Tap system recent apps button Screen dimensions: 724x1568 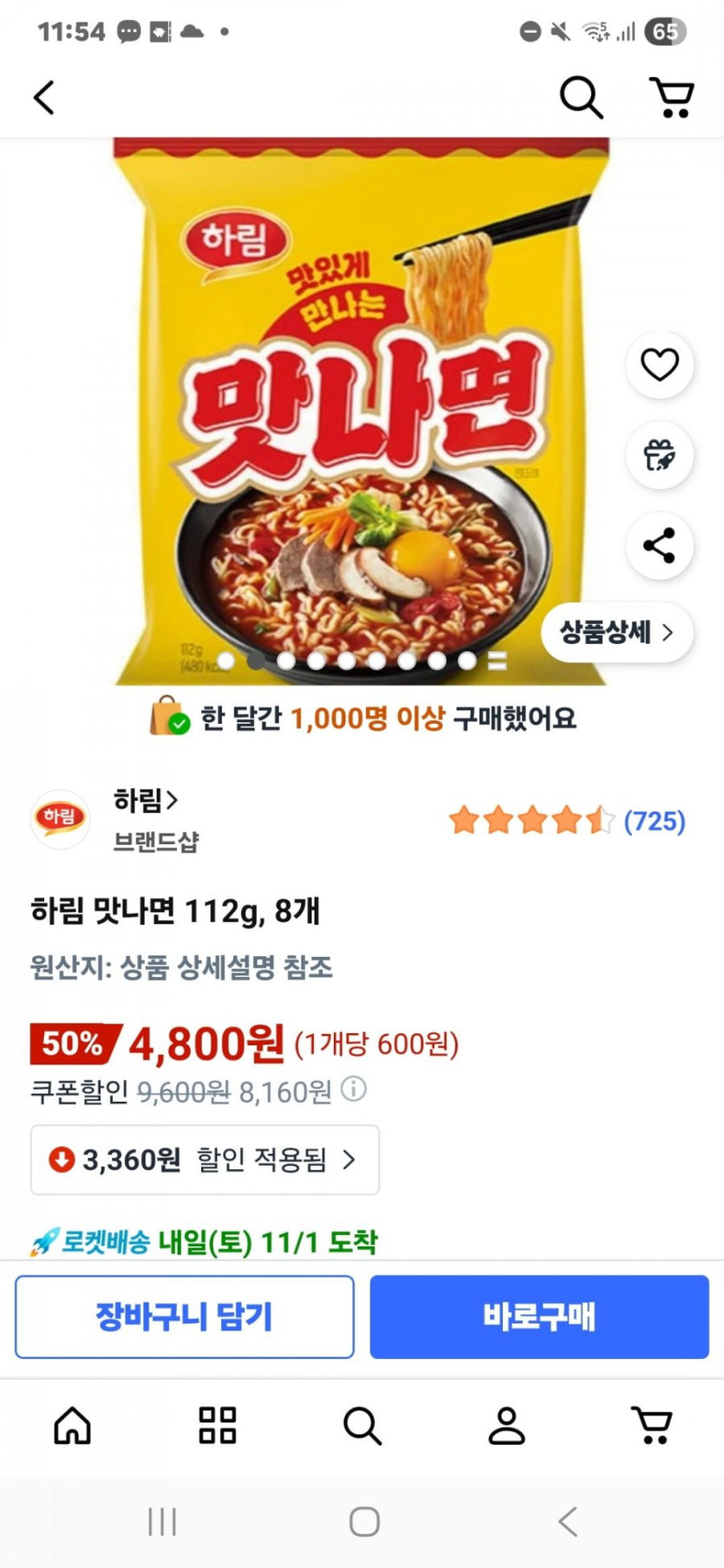[x=162, y=1521]
